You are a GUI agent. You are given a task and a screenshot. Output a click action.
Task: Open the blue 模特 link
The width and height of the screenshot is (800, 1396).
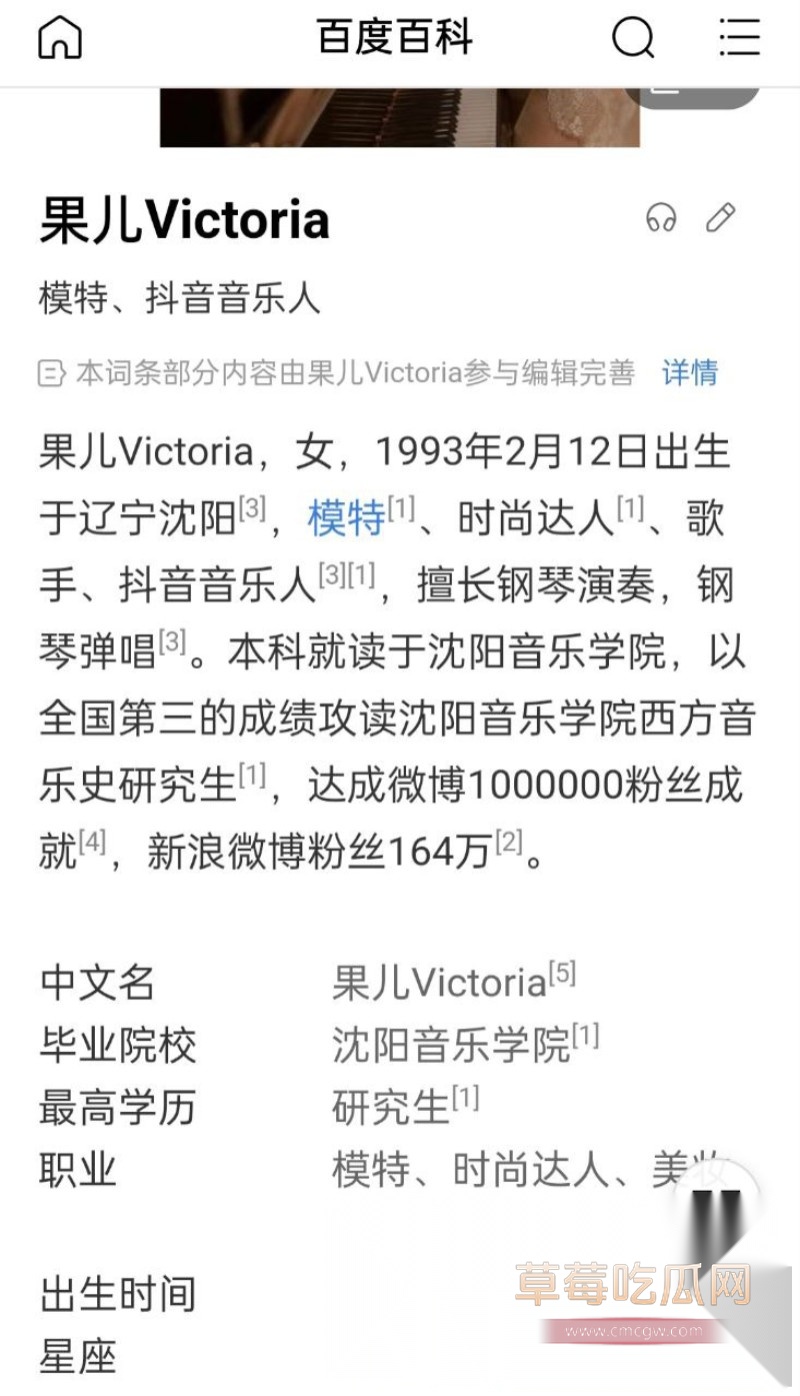[345, 518]
